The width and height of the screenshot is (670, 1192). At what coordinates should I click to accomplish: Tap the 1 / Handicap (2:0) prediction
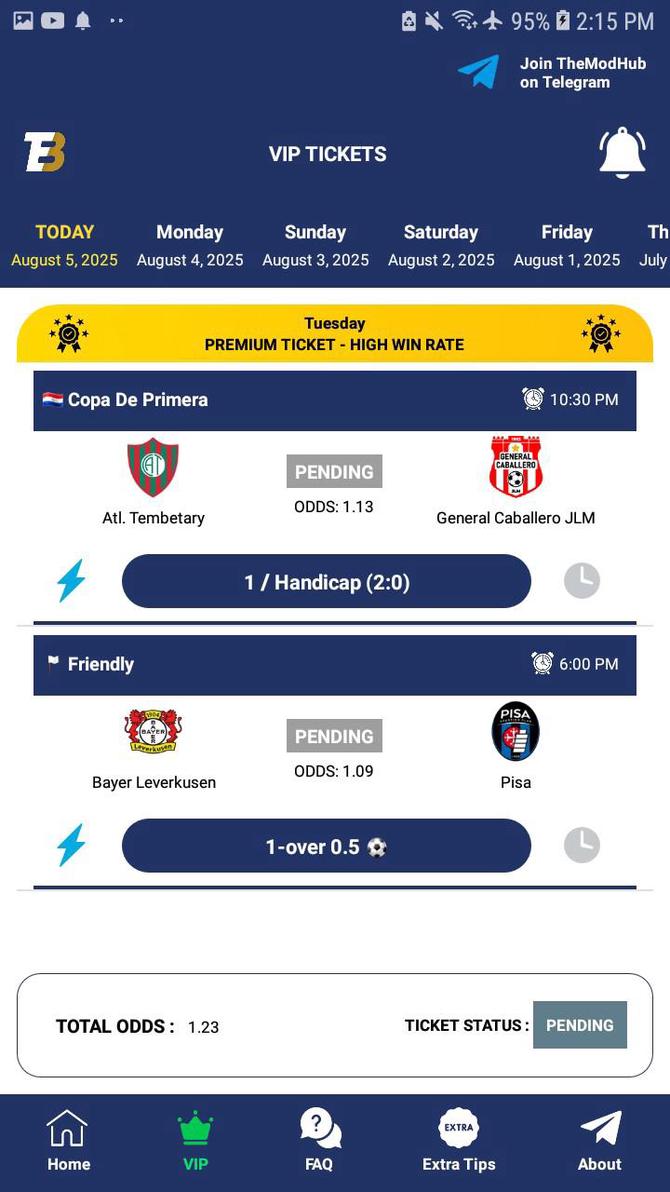326,582
